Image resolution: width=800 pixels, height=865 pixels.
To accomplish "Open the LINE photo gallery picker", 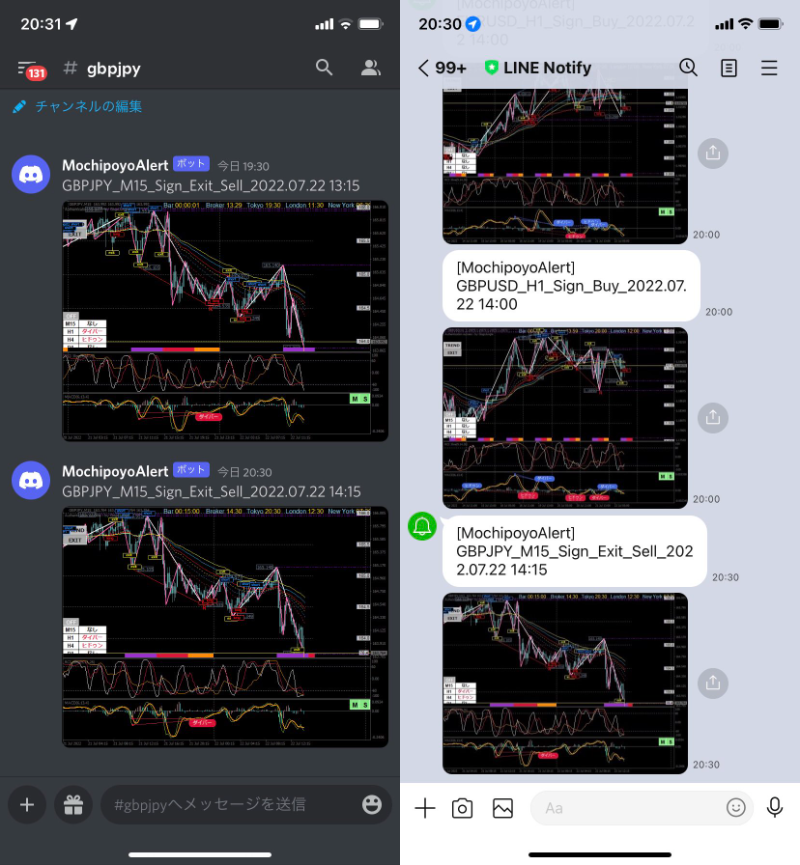I will point(502,808).
